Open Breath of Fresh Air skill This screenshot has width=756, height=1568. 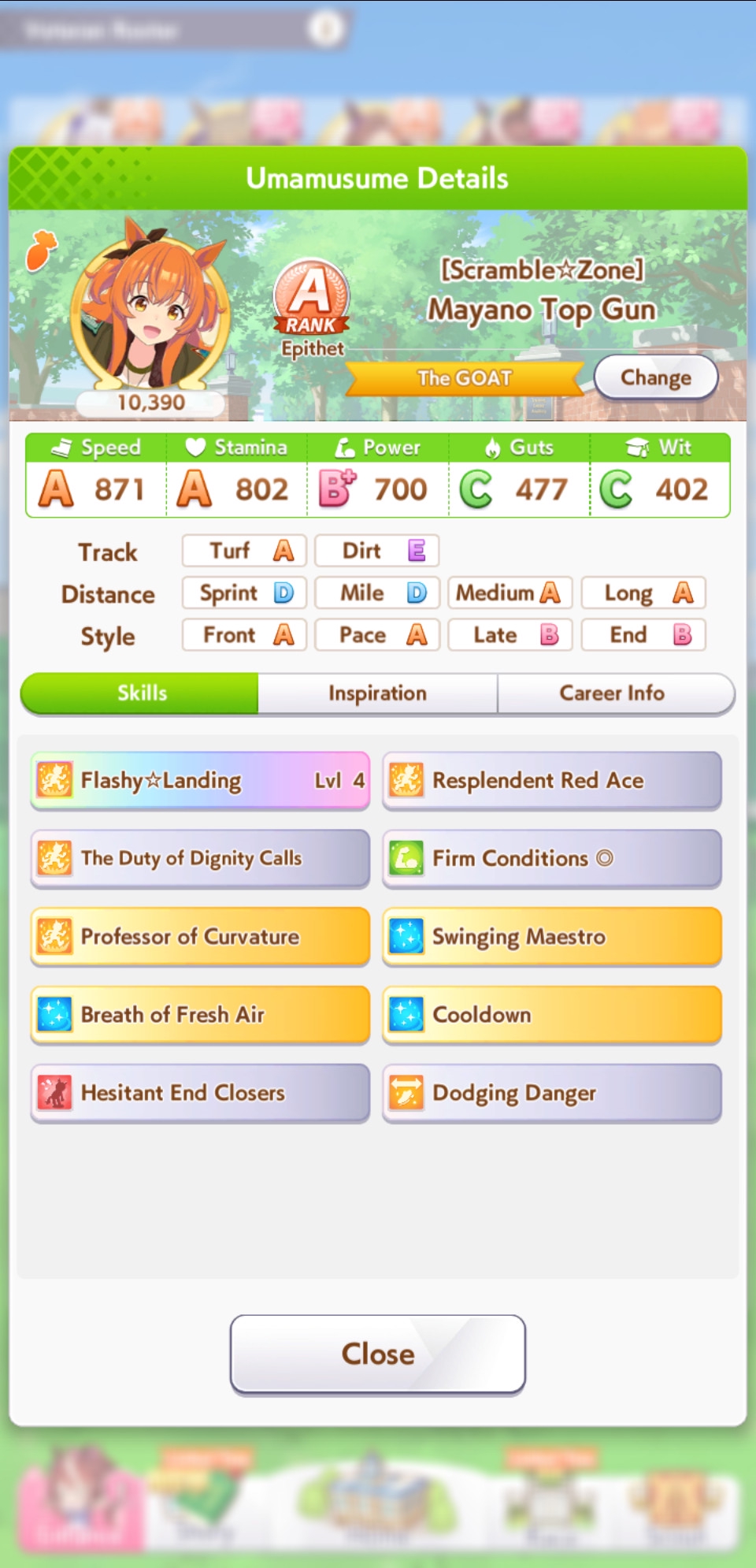click(x=200, y=1014)
